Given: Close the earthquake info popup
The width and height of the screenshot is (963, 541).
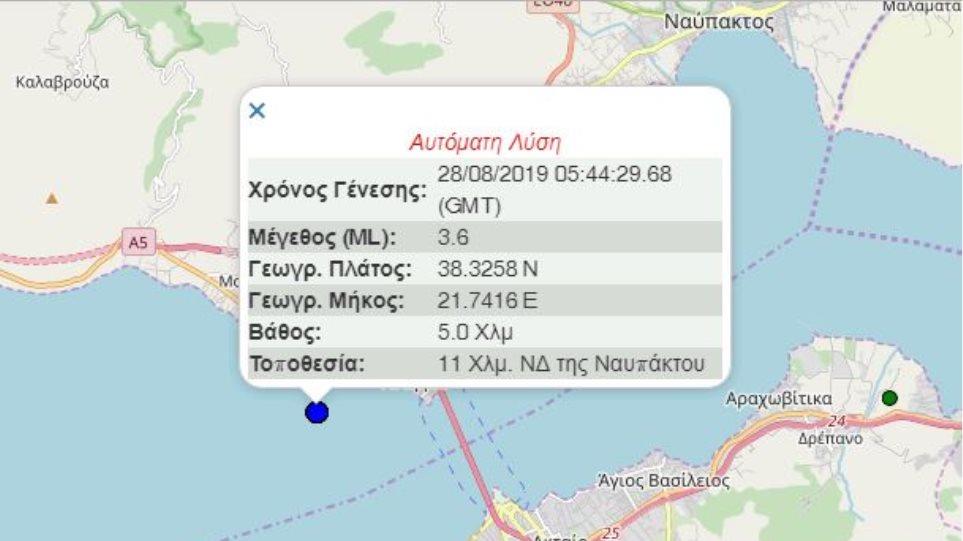Looking at the screenshot, I should coord(257,111).
